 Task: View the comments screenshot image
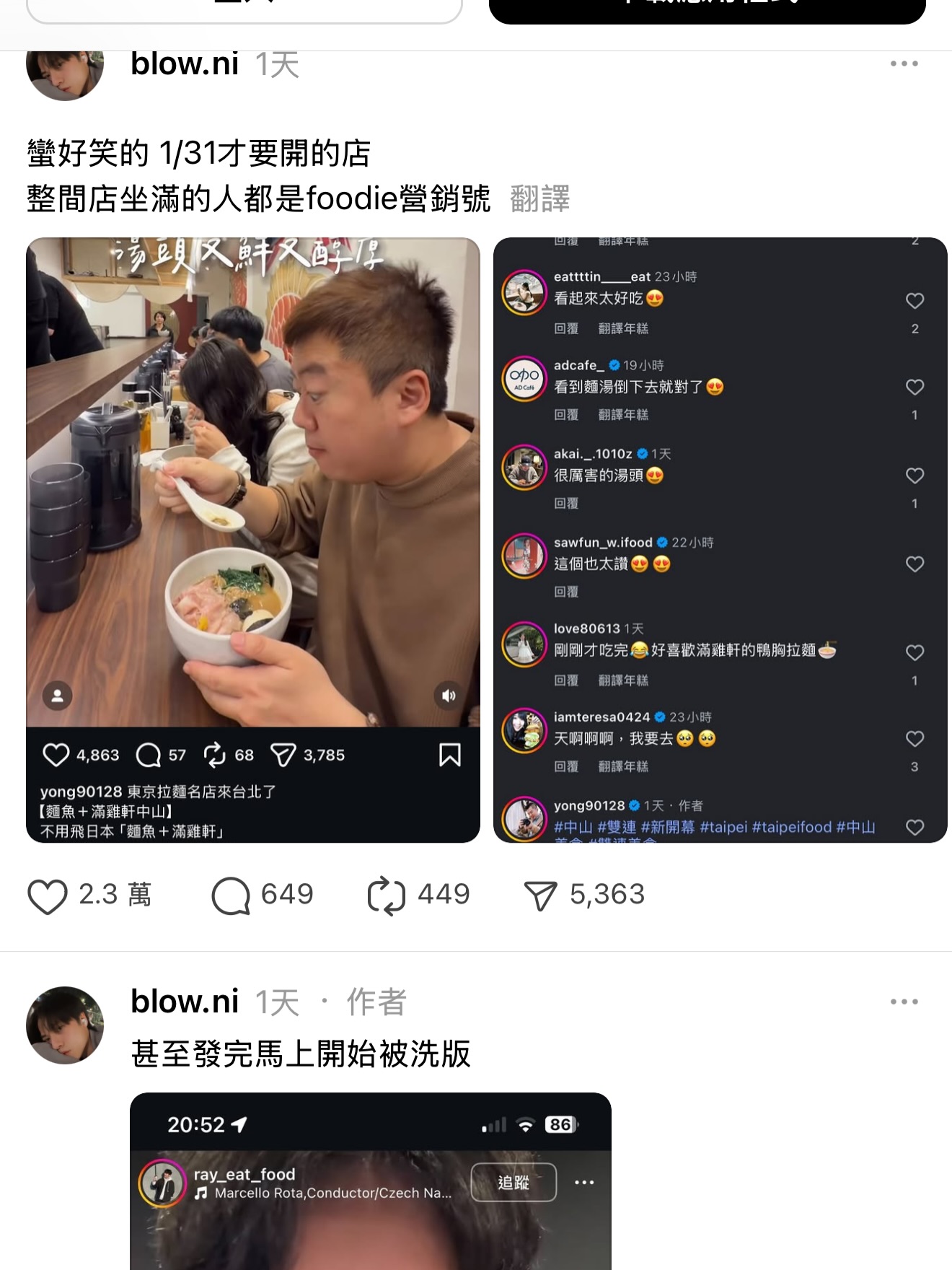pos(720,540)
